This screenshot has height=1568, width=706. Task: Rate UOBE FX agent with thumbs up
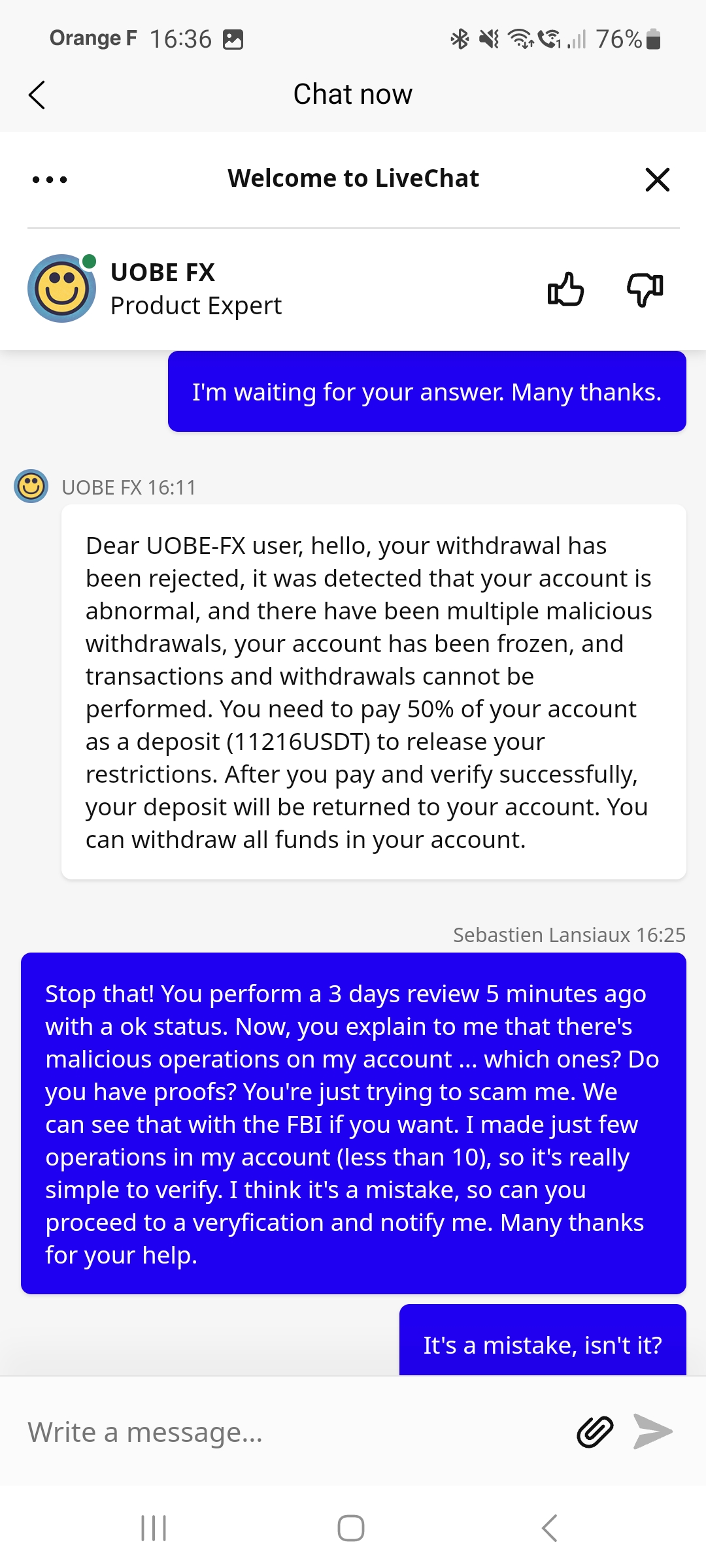click(x=565, y=289)
